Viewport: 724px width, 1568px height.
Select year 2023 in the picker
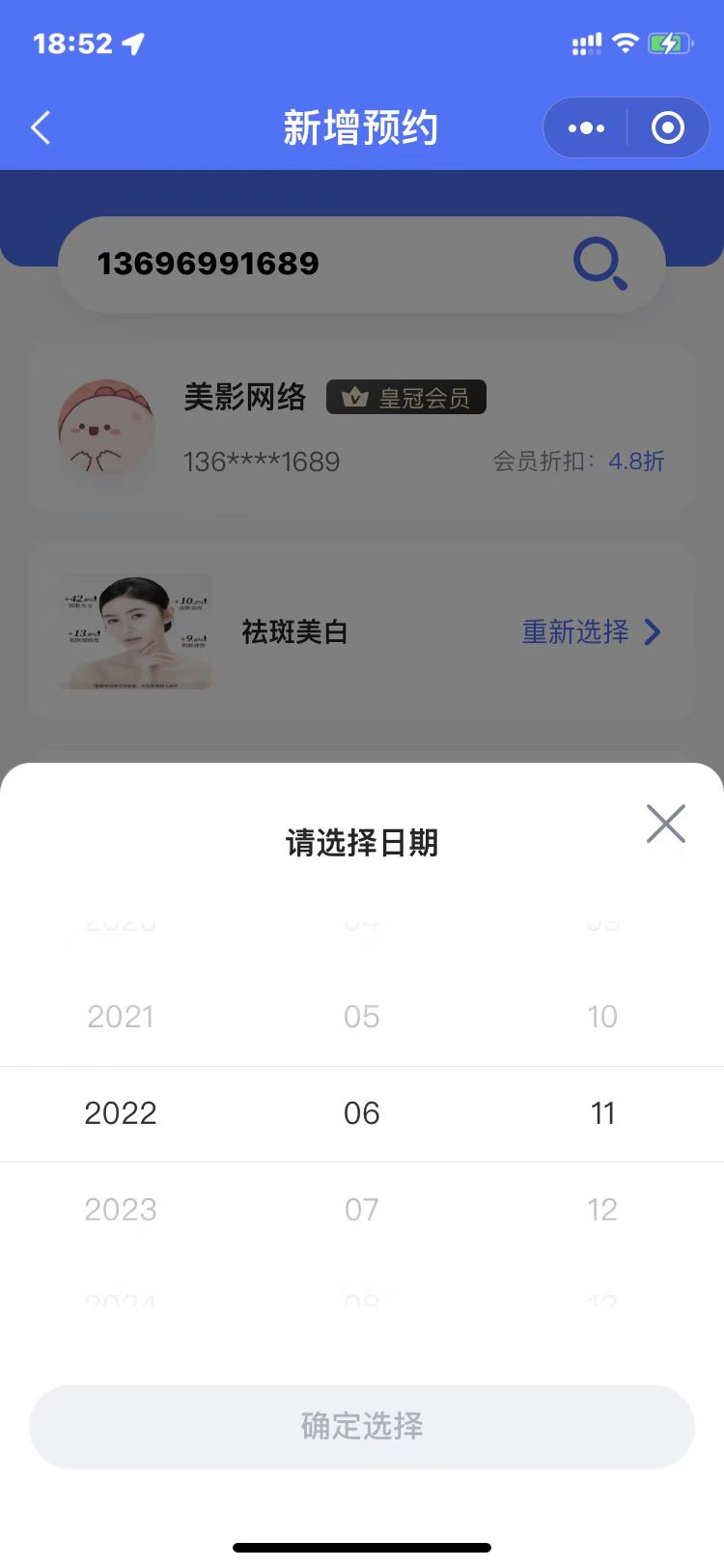(x=121, y=1210)
